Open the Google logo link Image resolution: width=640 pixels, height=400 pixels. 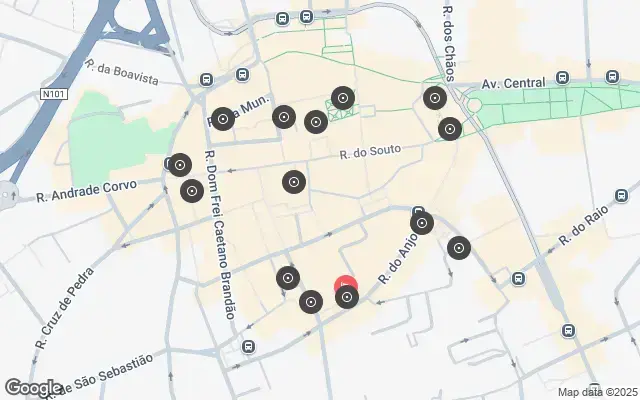[32, 387]
